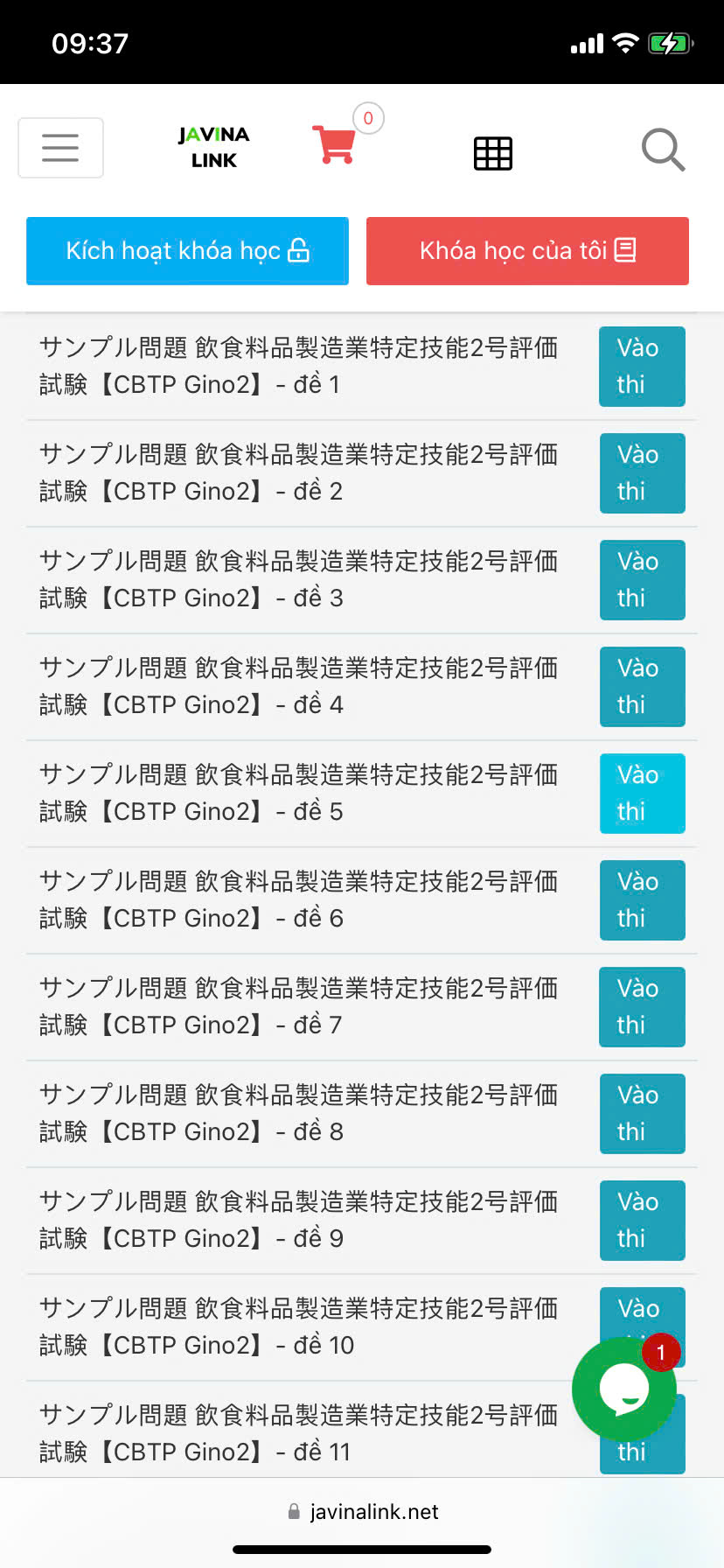This screenshot has height=1568, width=724.
Task: Enter exam đề 3 via Vào thi
Action: pos(642,580)
